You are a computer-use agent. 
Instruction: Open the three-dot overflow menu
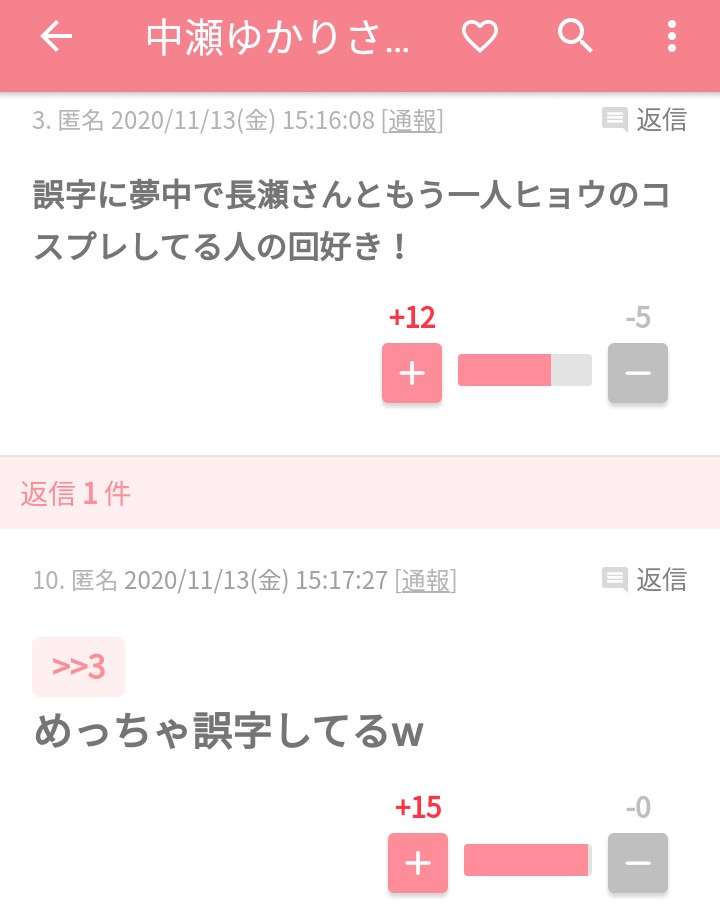[672, 38]
